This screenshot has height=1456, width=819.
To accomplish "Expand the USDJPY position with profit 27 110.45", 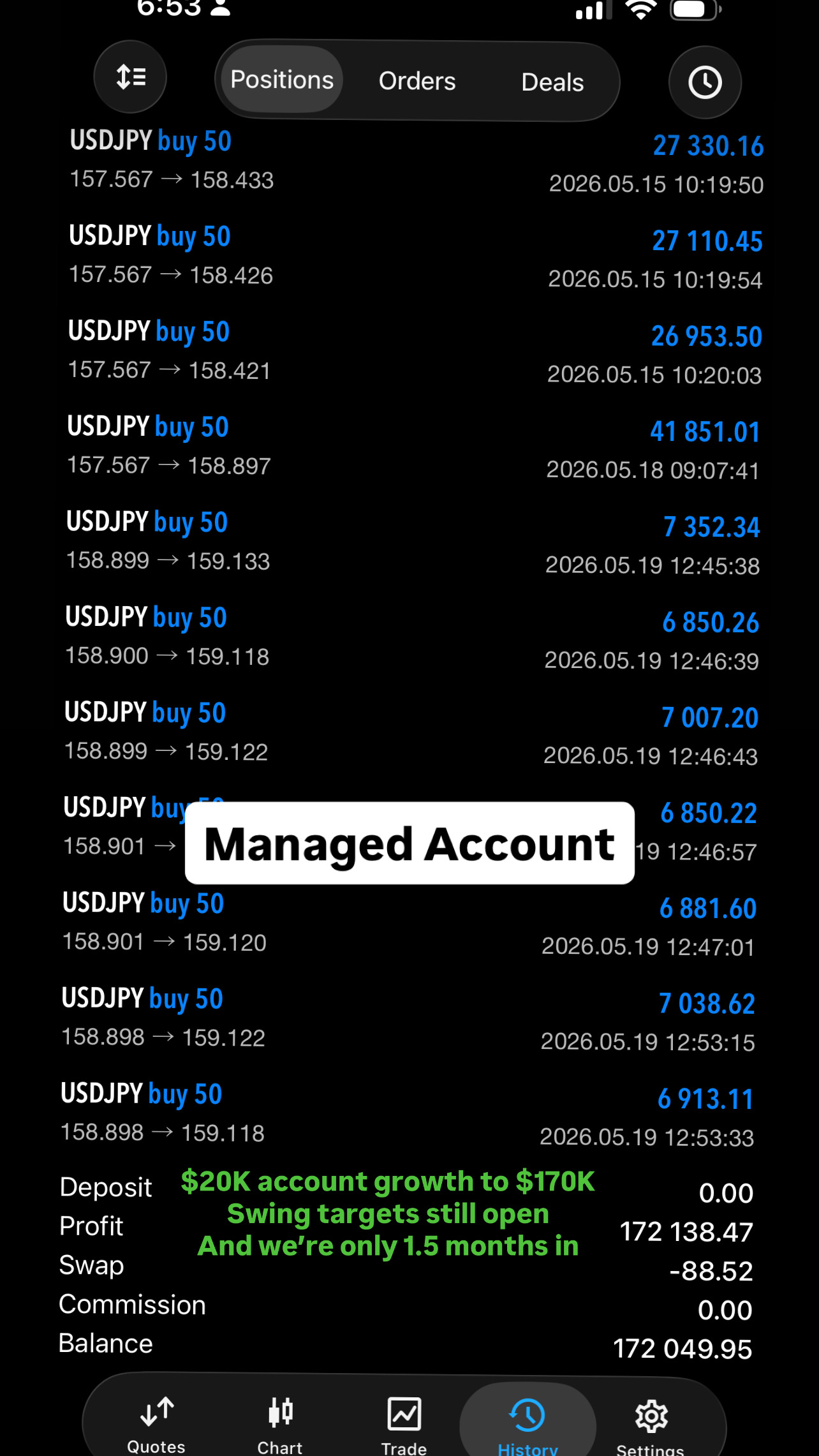I will click(415, 257).
